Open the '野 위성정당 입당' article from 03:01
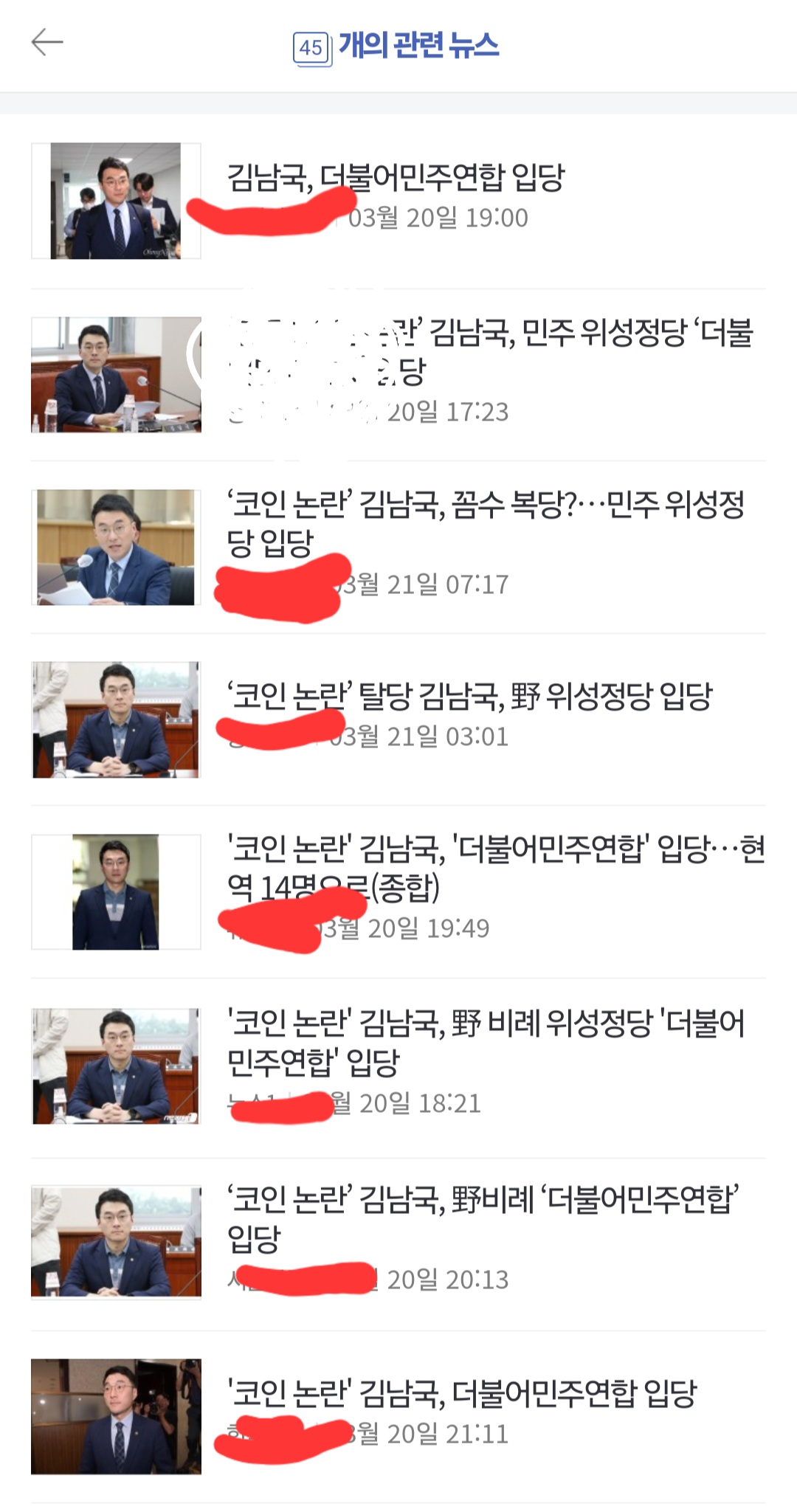Image resolution: width=797 pixels, height=1512 pixels. [469, 696]
